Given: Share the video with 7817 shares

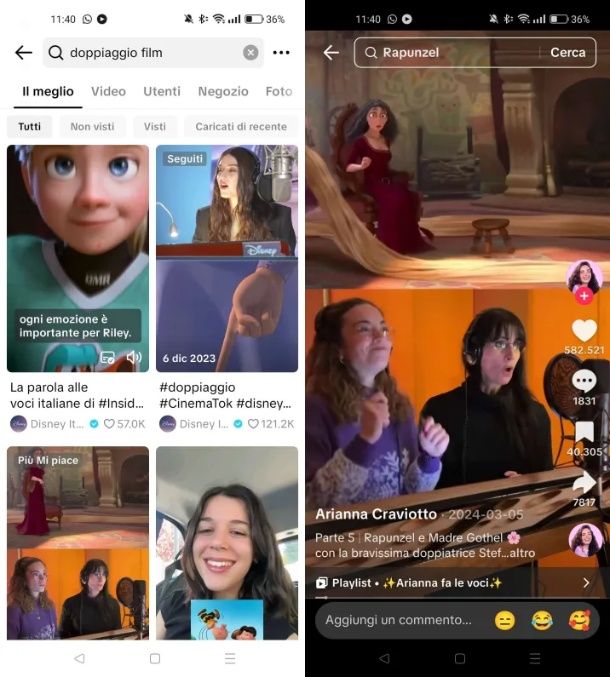Looking at the screenshot, I should click(584, 483).
